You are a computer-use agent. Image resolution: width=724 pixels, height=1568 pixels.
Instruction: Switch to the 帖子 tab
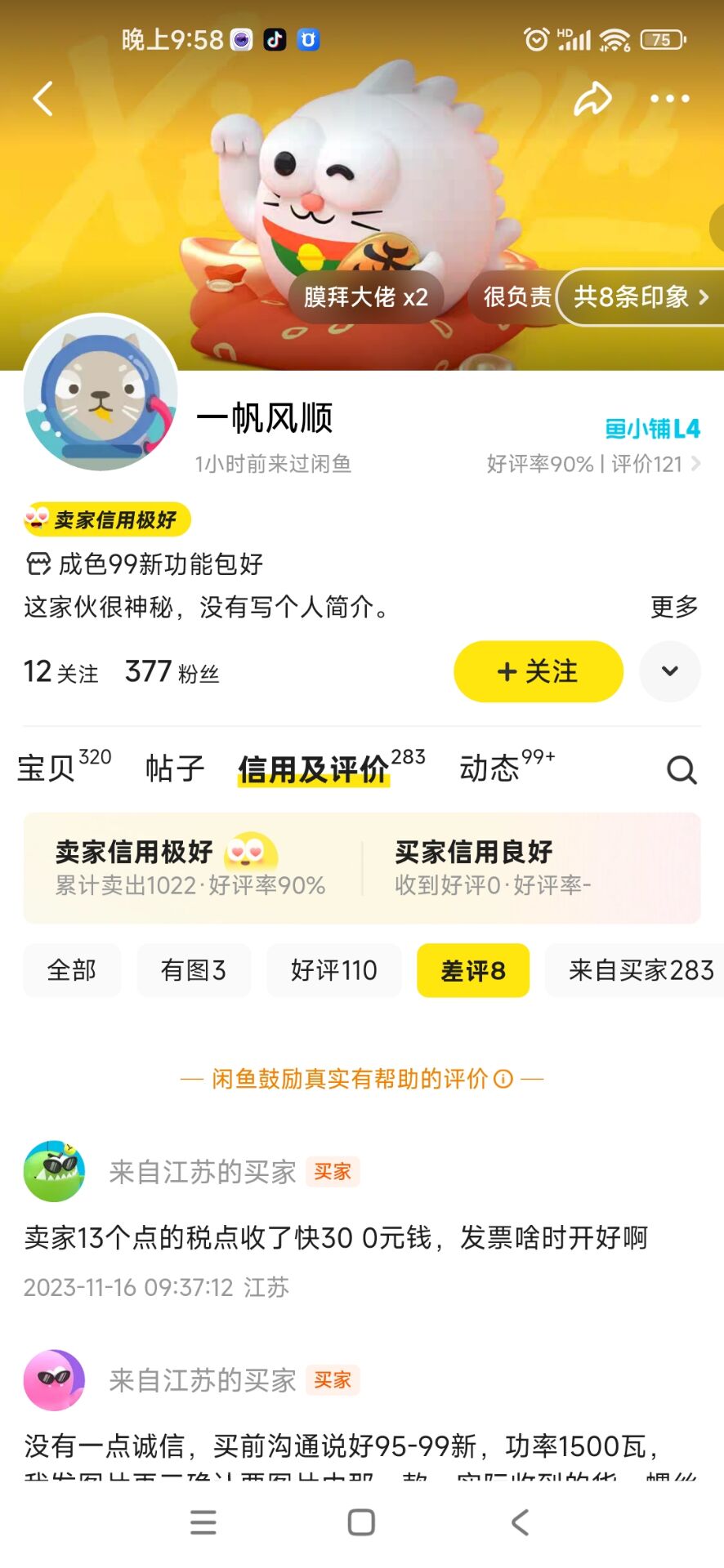pos(174,768)
